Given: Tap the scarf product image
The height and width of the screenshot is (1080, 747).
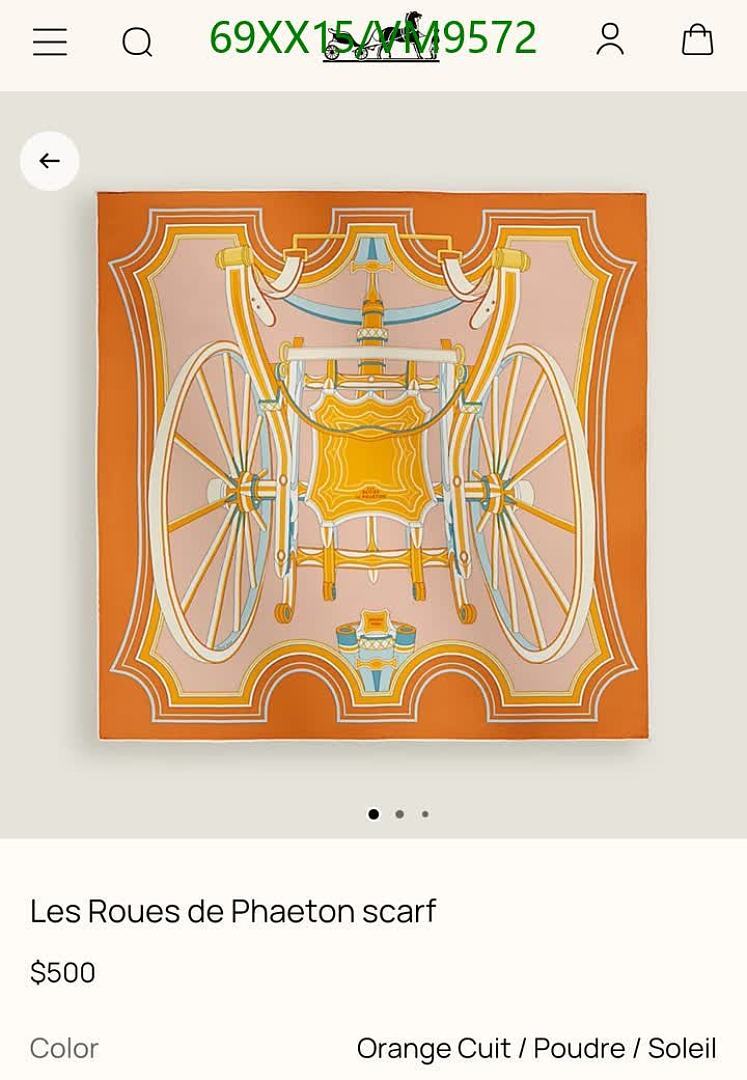Looking at the screenshot, I should point(373,465).
